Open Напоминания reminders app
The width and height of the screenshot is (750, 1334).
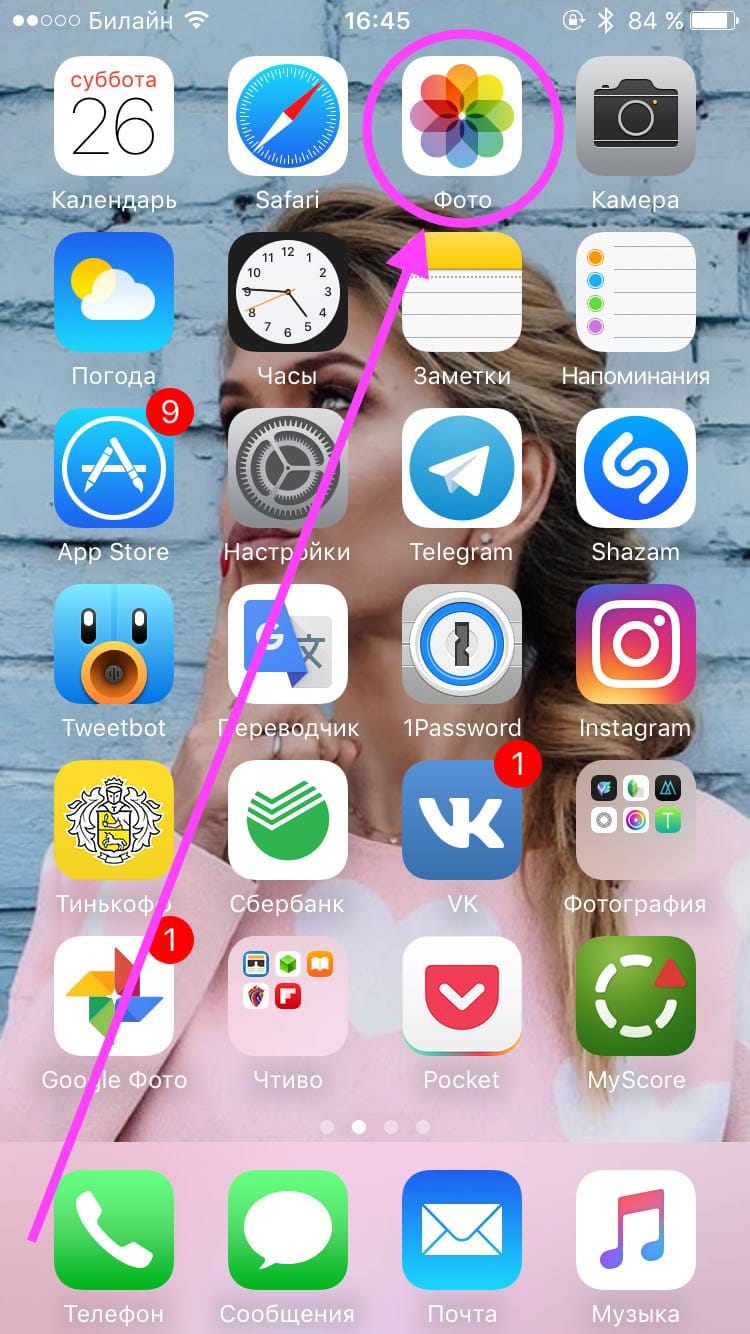[x=635, y=292]
